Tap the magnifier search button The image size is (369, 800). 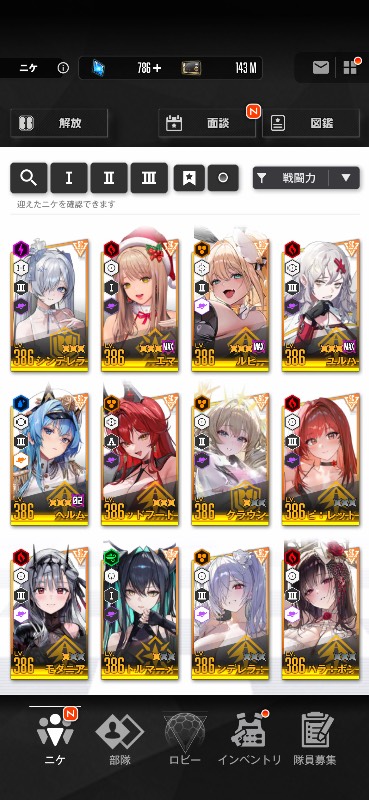29,178
